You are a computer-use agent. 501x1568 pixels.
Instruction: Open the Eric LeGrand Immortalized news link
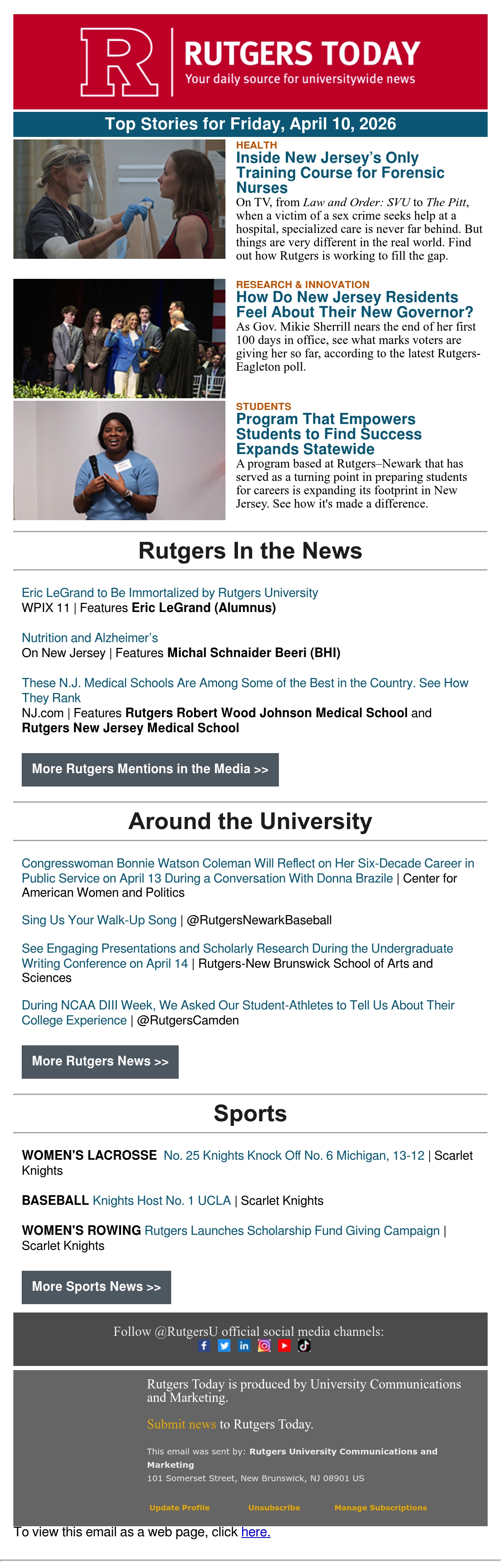(170, 593)
